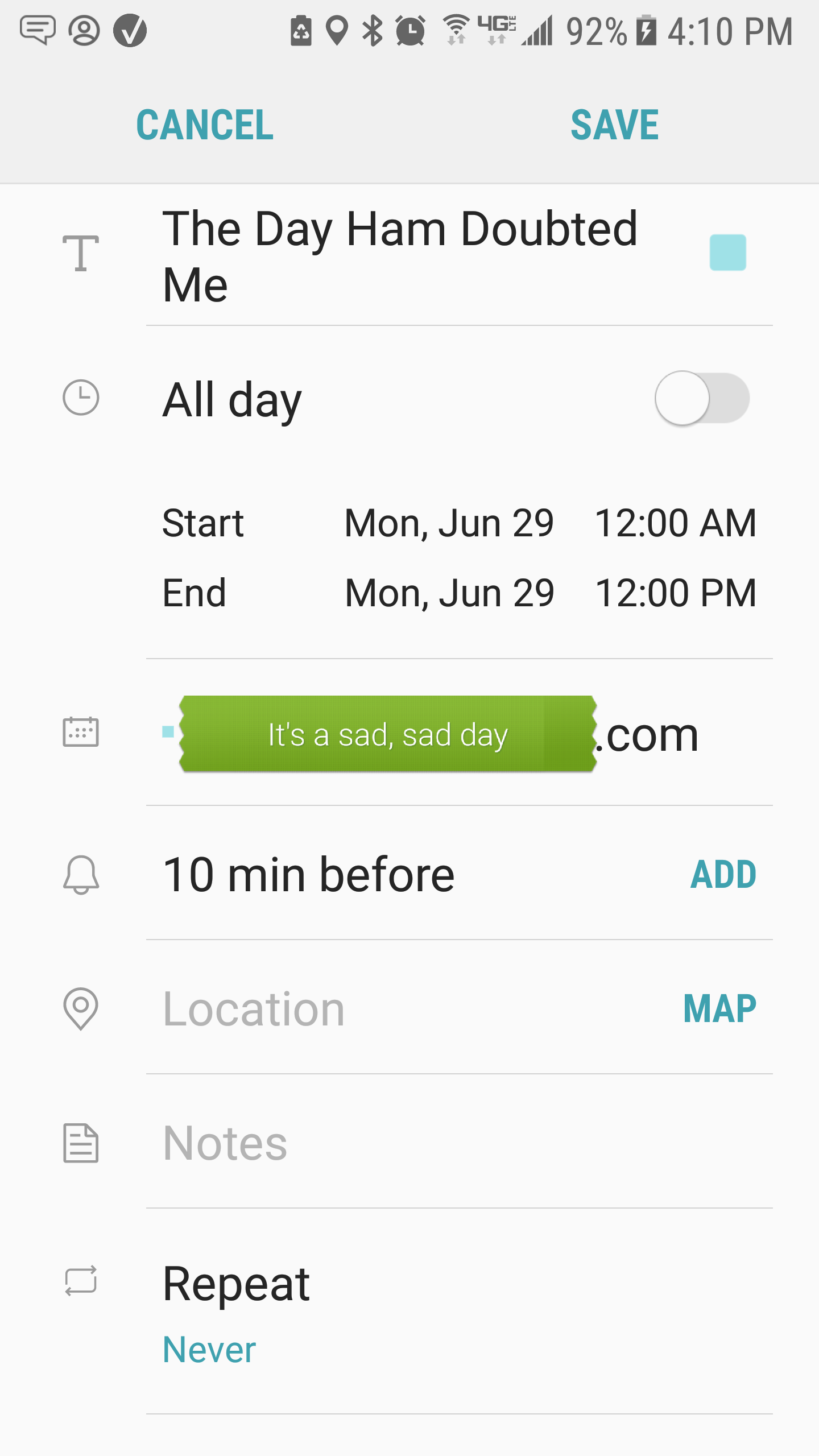This screenshot has width=819, height=1456.
Task: Change the 12:00 PM end time
Action: click(x=676, y=593)
